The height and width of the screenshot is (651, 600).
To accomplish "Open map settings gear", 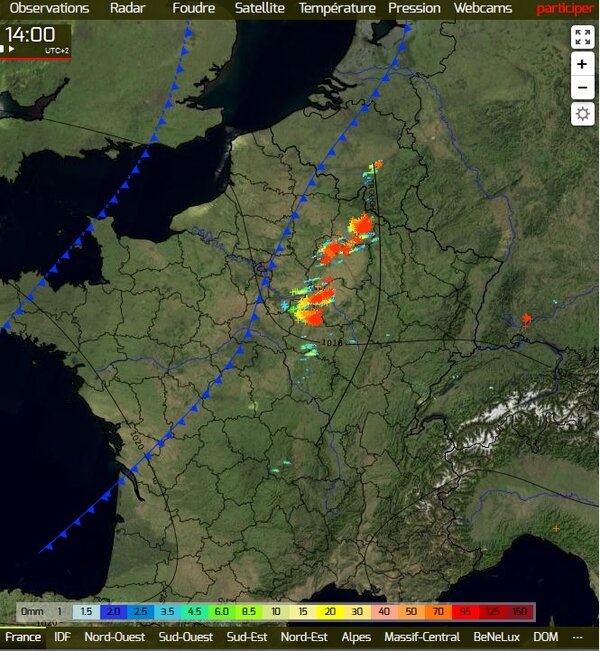I will click(x=583, y=114).
